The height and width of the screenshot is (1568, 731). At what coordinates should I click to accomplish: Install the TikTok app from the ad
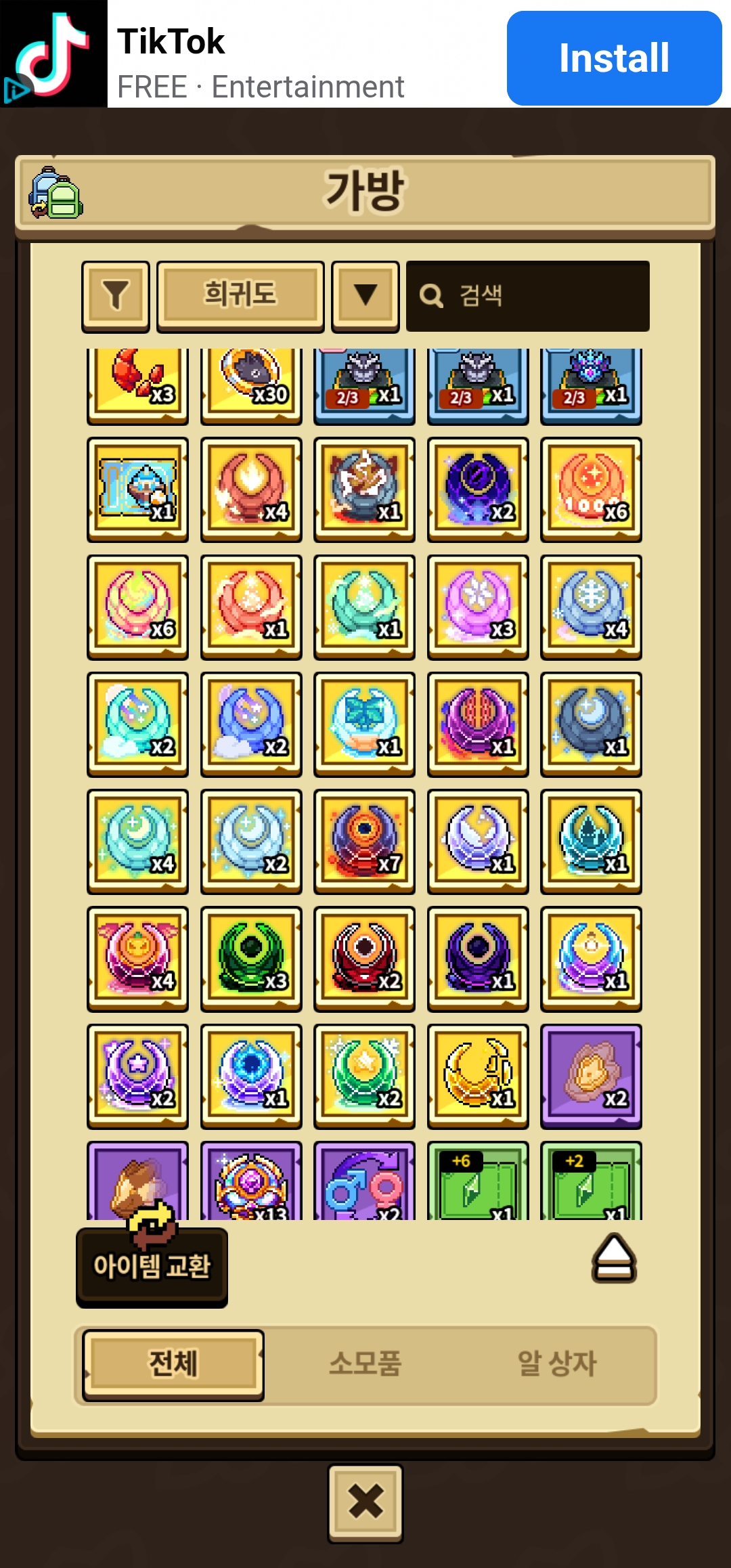coord(613,58)
